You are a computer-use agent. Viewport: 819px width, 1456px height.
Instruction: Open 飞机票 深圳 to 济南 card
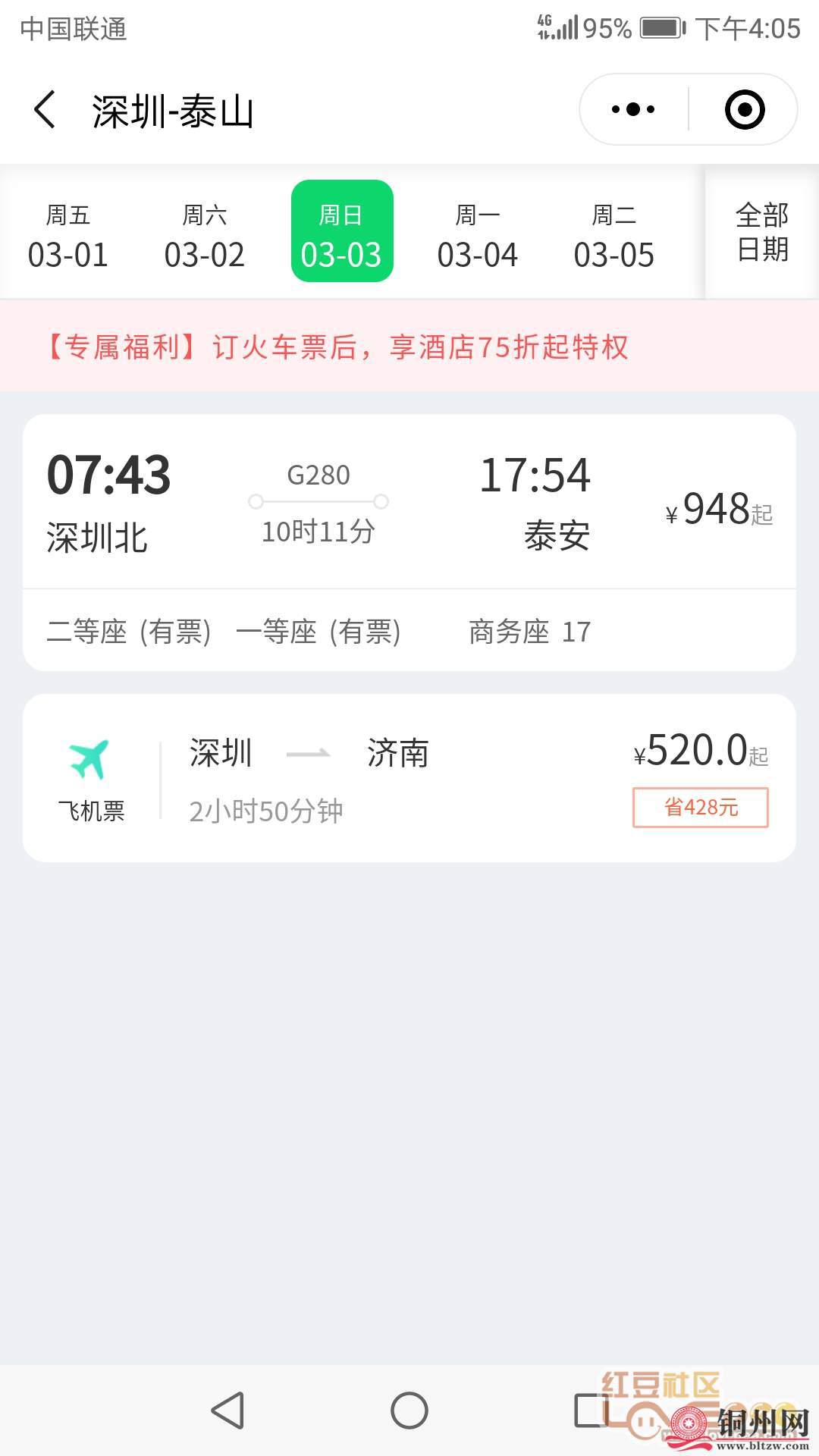click(409, 777)
